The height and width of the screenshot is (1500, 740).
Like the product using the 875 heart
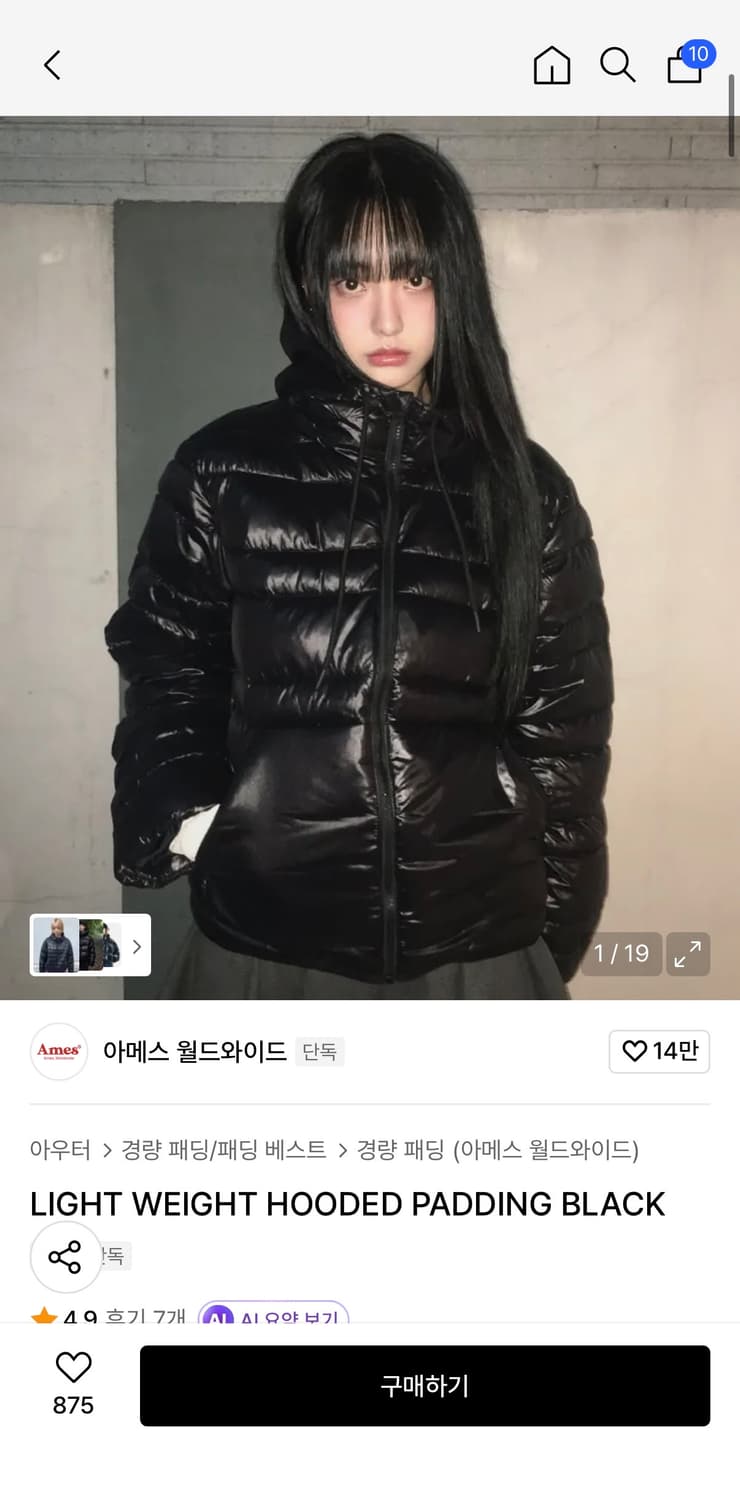pos(74,1382)
